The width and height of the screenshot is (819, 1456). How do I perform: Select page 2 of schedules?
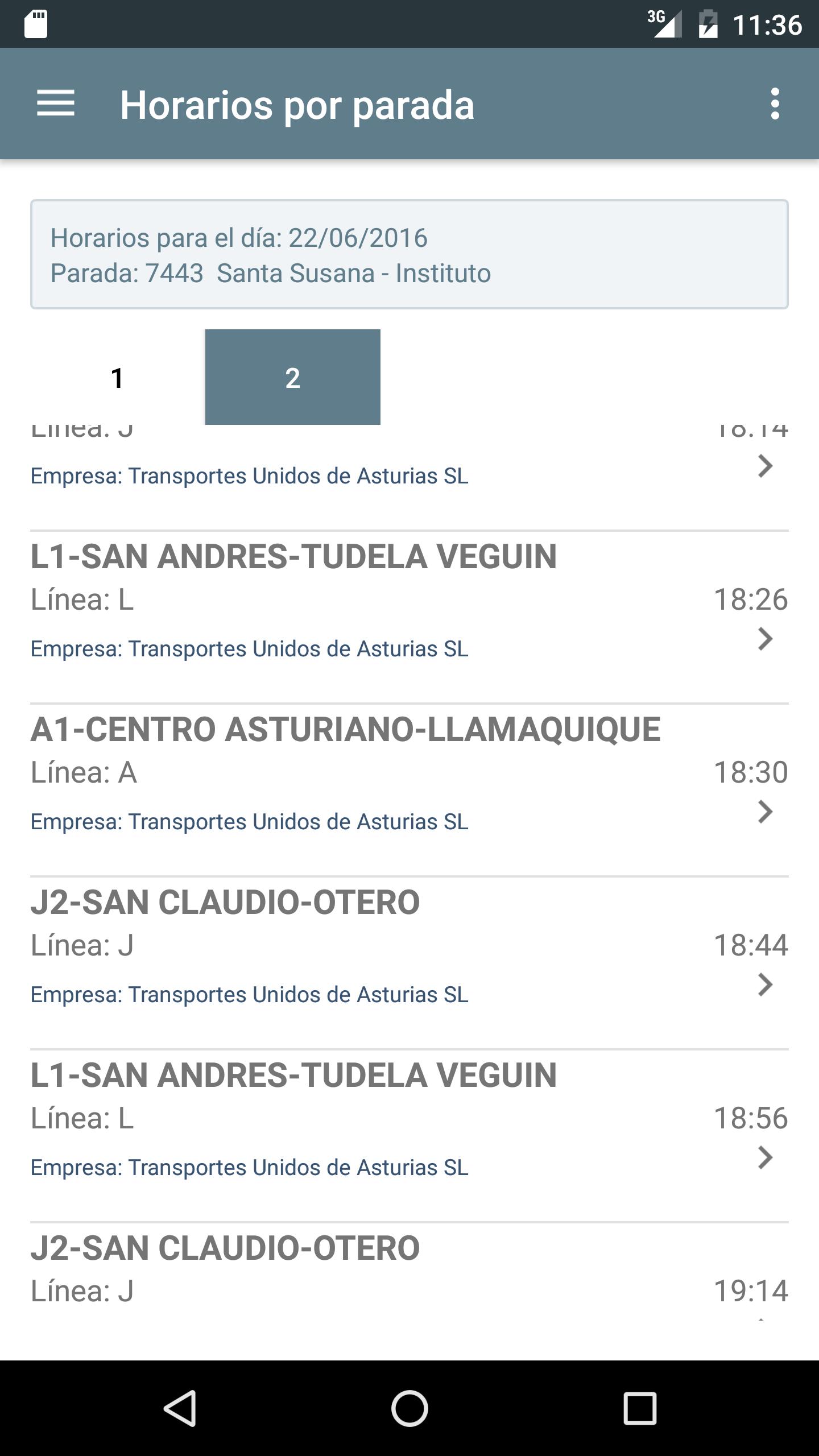[x=292, y=378]
